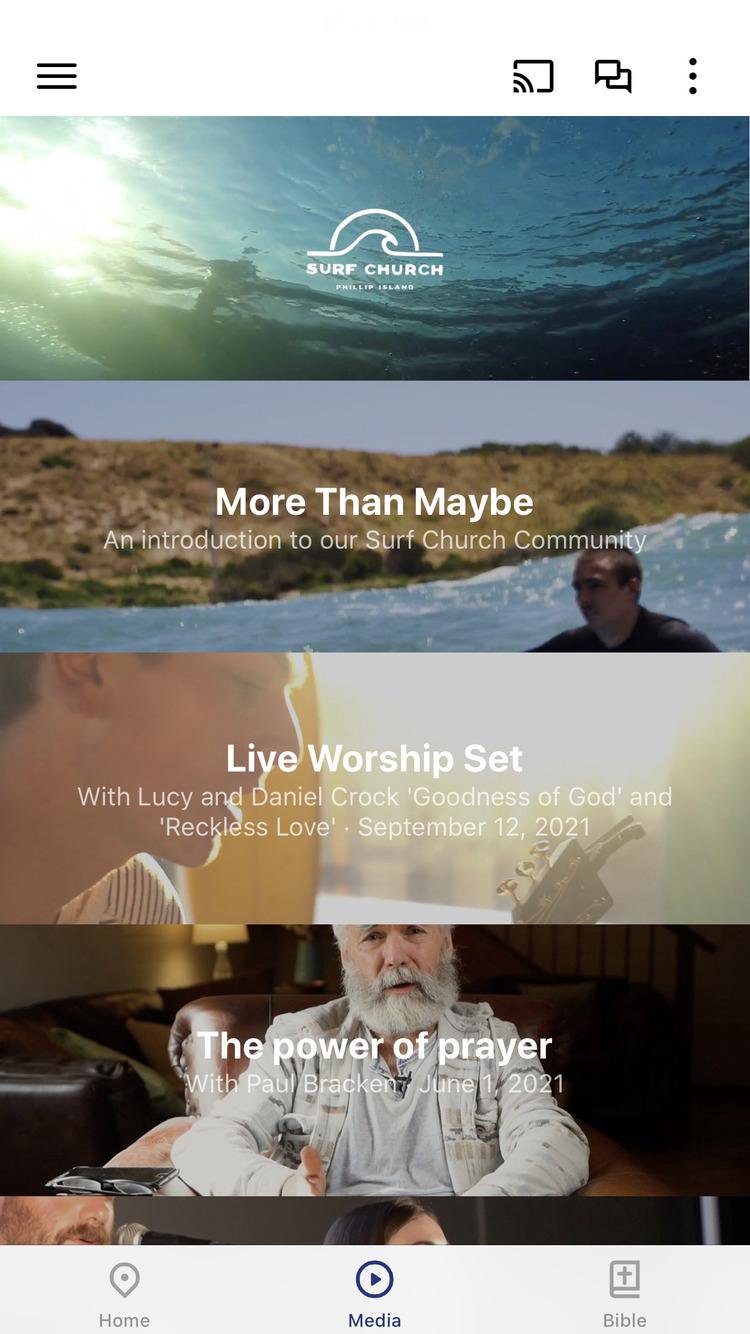Go to the Bible tab
750x1334 pixels.
click(x=625, y=1294)
